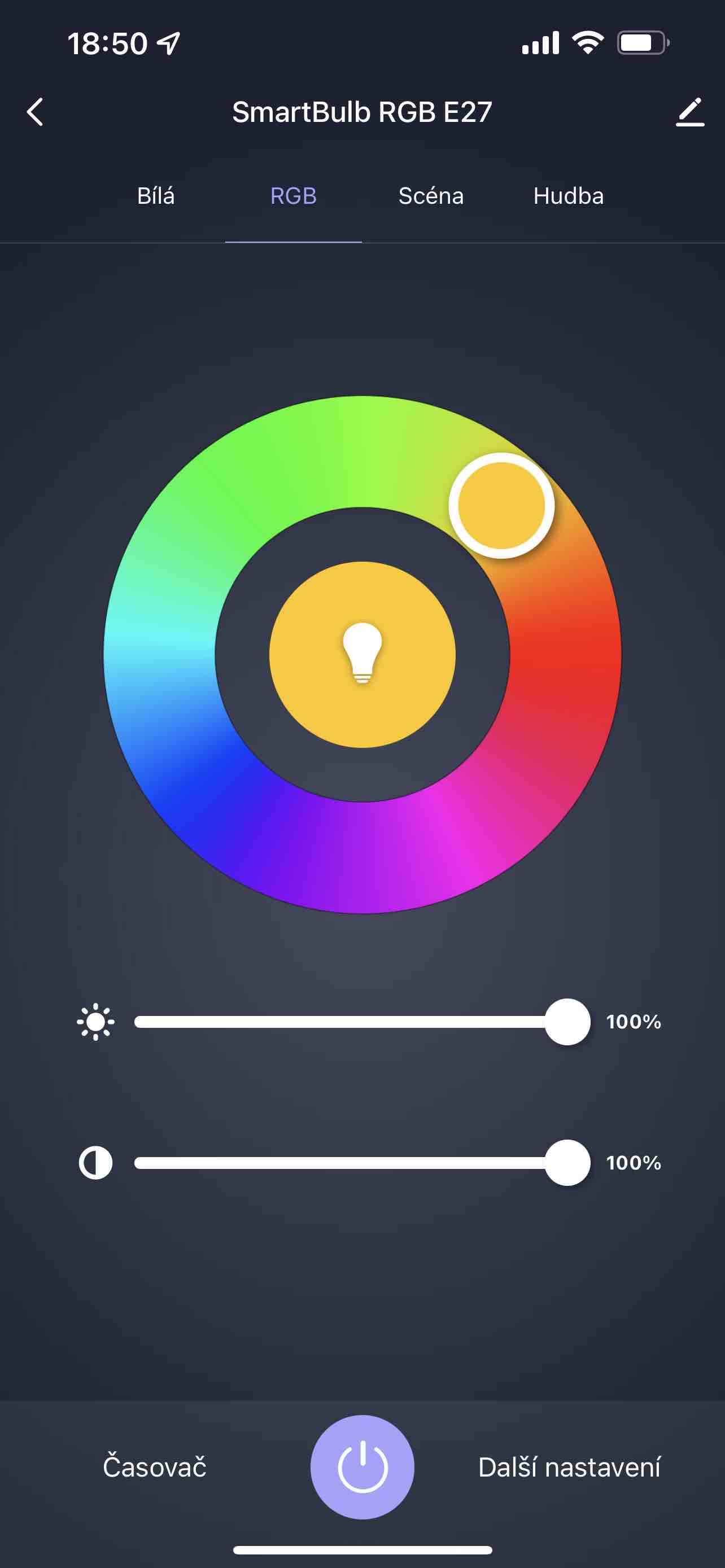Viewport: 725px width, 1568px height.
Task: Switch to the Hudba tab
Action: point(569,196)
